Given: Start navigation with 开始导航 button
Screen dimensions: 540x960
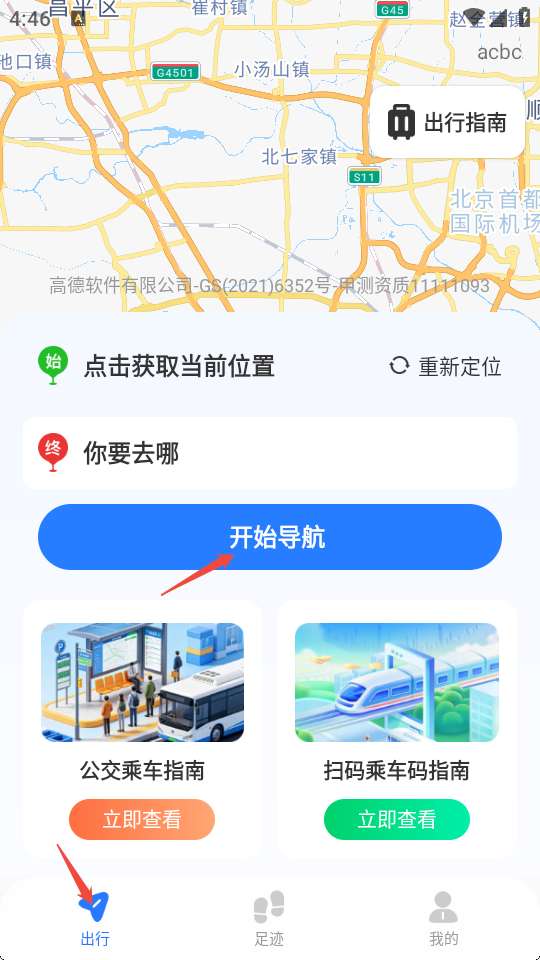Looking at the screenshot, I should 270,537.
